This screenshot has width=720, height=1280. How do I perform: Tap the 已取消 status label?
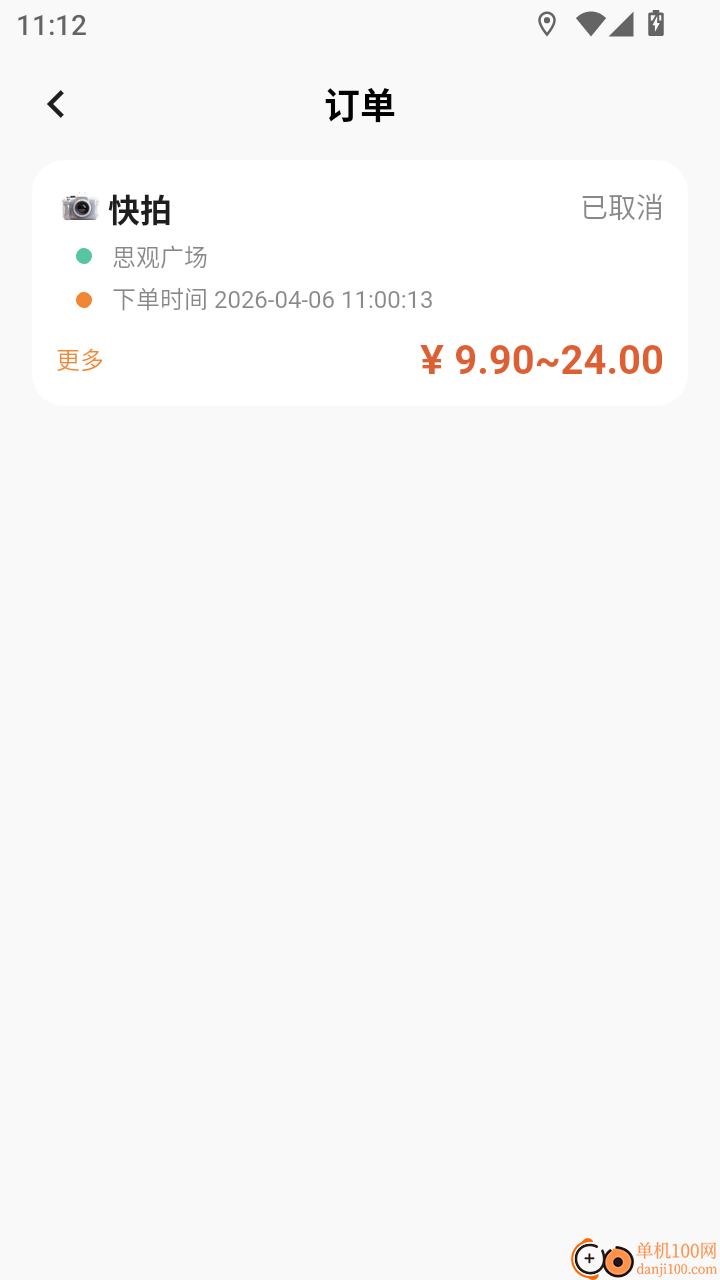coord(622,208)
